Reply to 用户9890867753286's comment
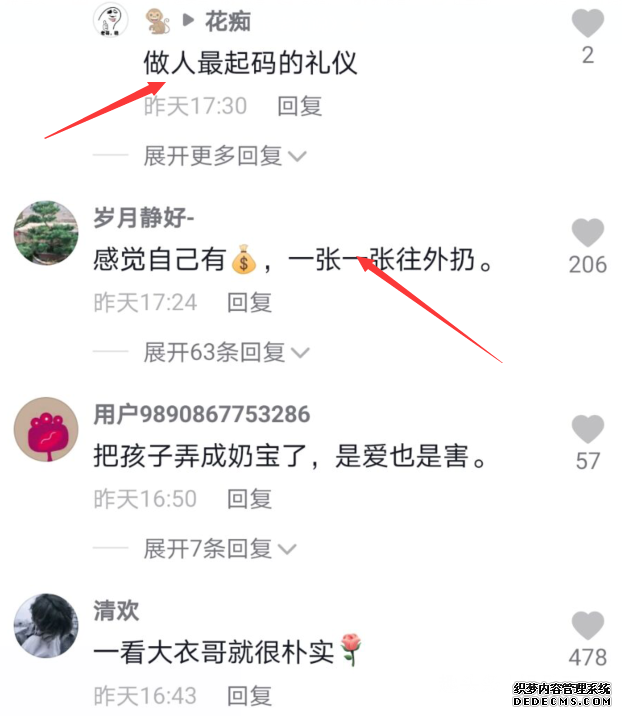Screen dimensions: 622x716 click(x=249, y=498)
